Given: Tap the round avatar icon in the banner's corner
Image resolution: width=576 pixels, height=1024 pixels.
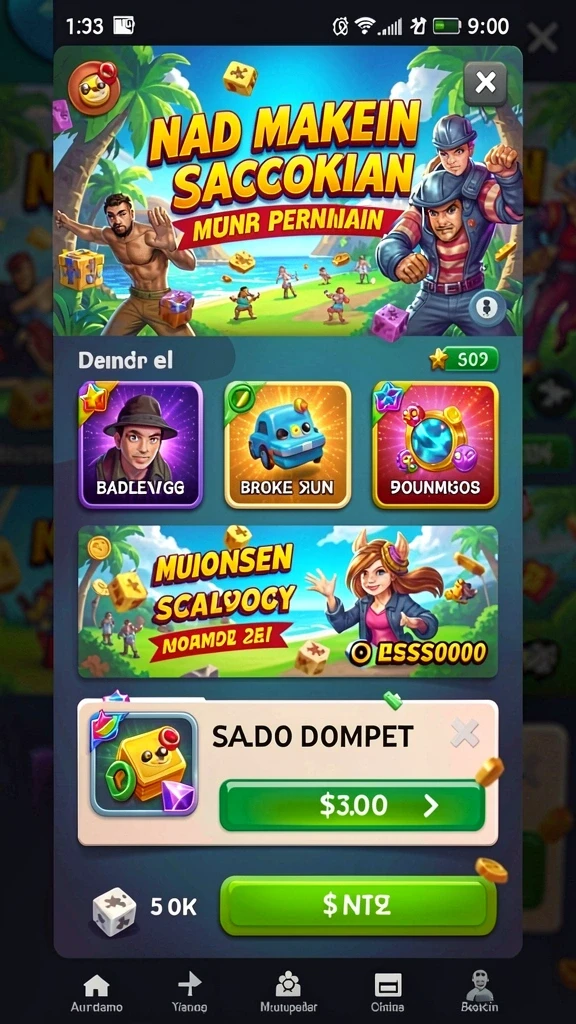Looking at the screenshot, I should coord(94,88).
